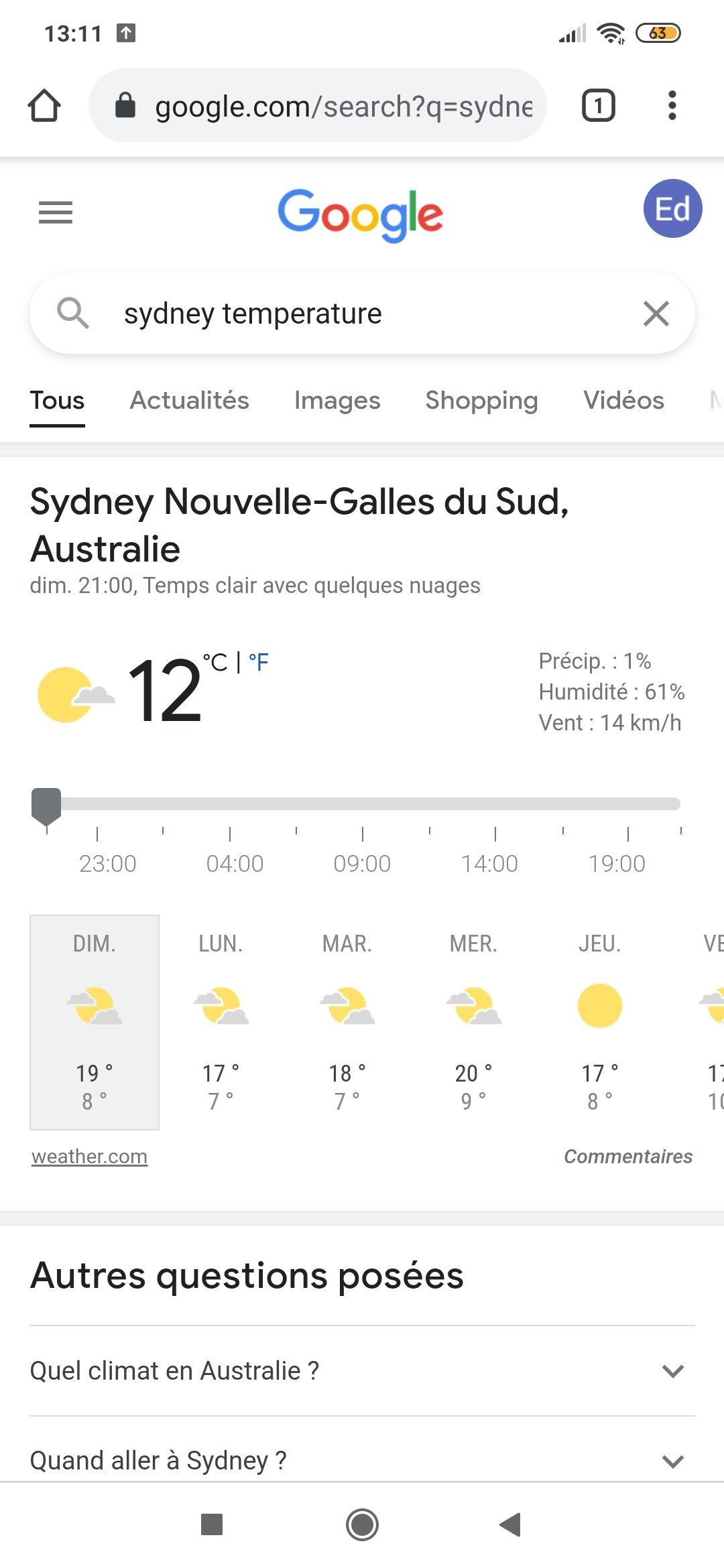Clear the search box text
The image size is (724, 1568).
(x=656, y=314)
